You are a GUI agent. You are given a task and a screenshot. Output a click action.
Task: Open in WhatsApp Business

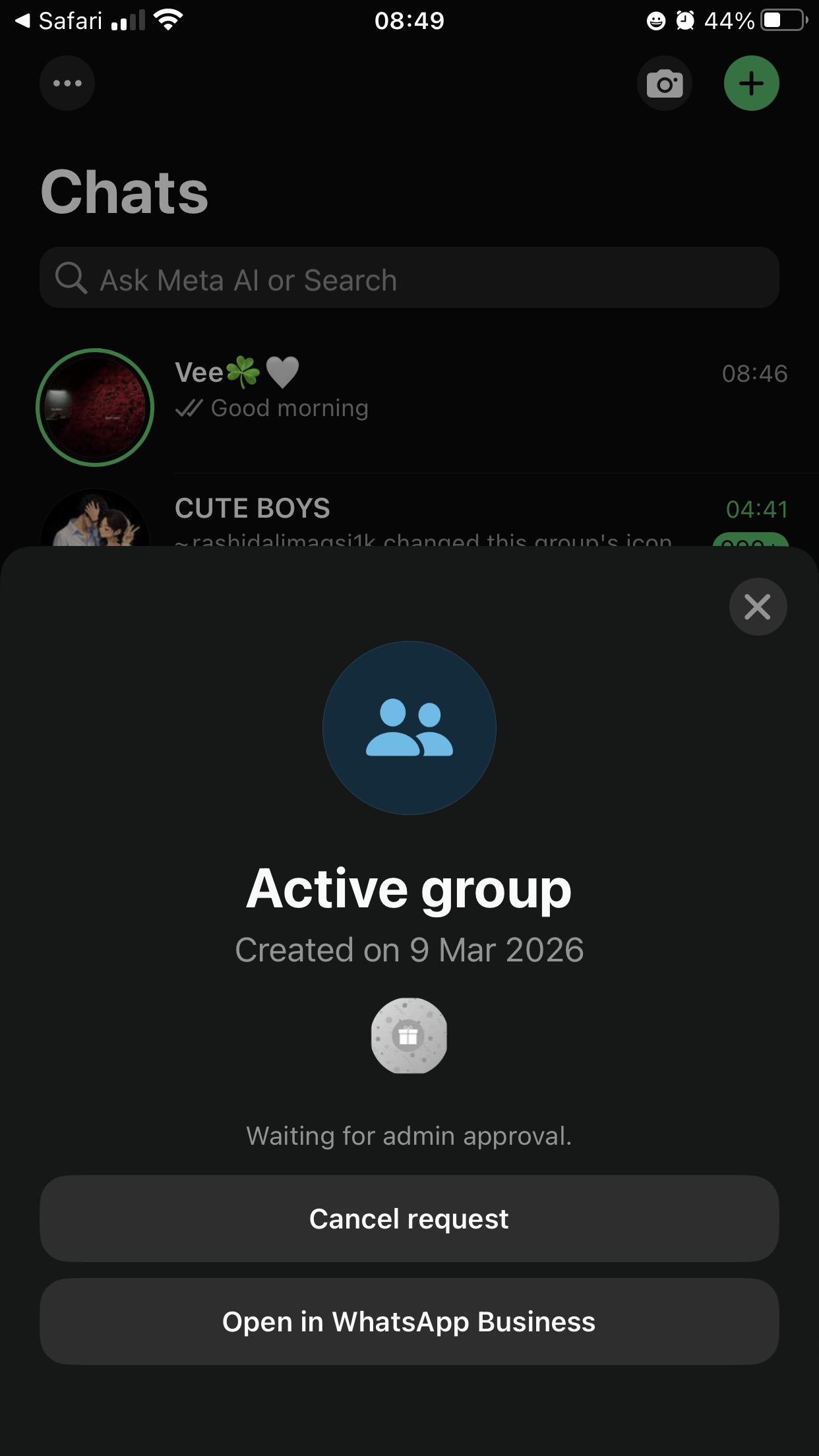[409, 1321]
